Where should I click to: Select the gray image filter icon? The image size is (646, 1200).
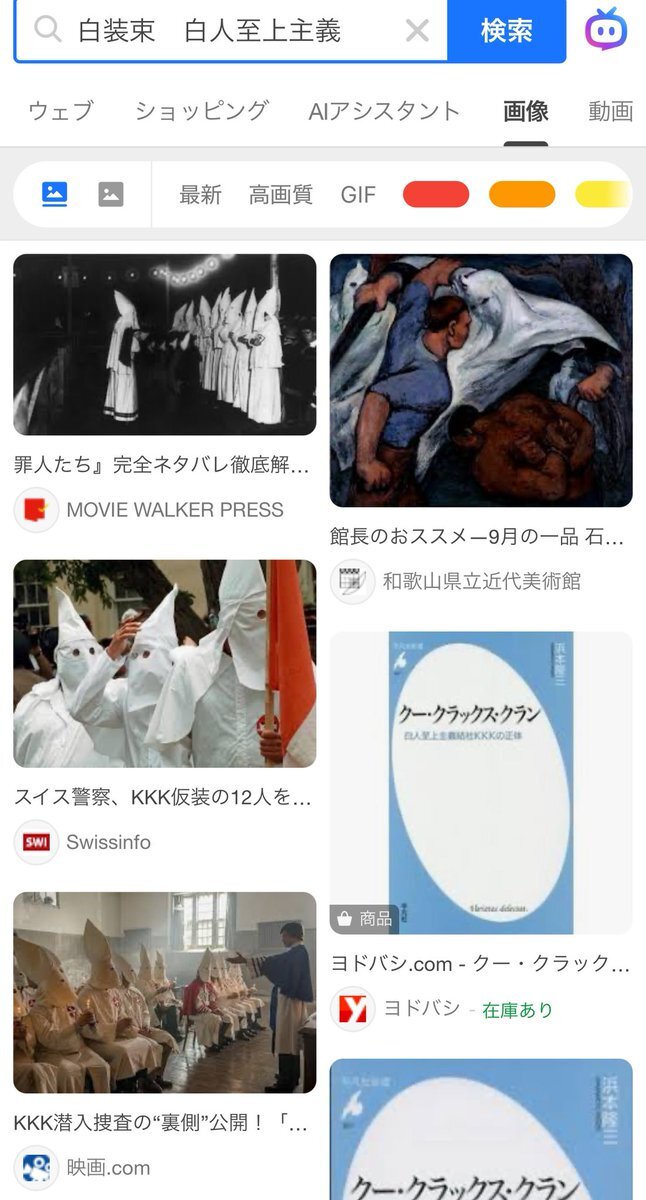(111, 194)
